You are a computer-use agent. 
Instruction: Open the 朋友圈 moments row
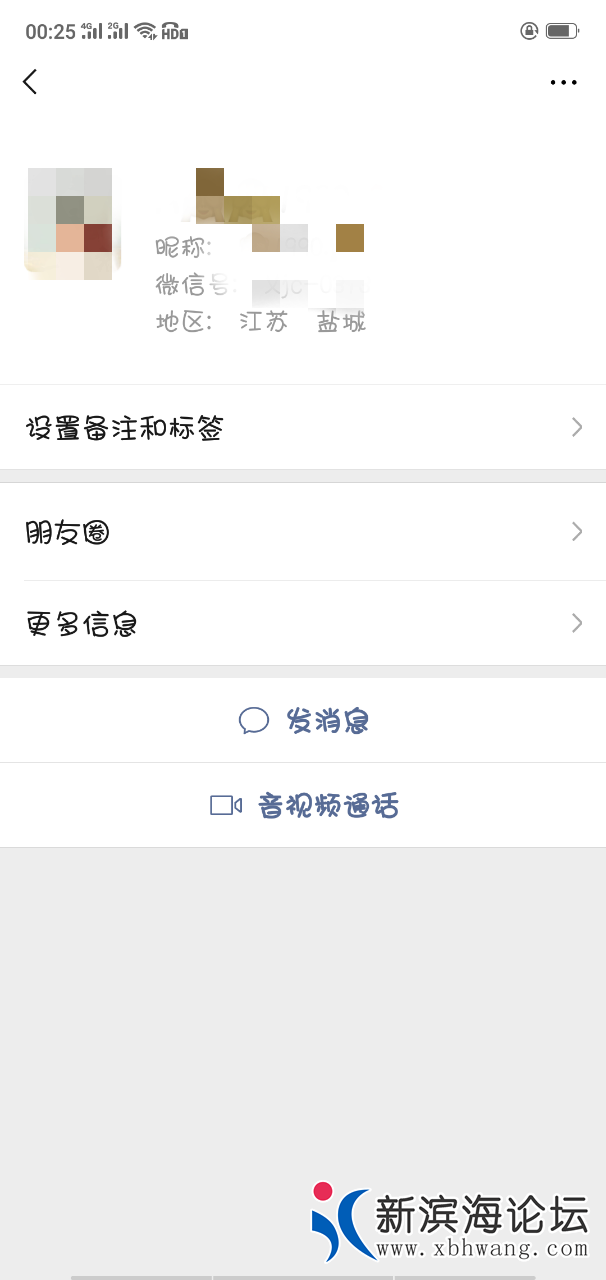[303, 532]
